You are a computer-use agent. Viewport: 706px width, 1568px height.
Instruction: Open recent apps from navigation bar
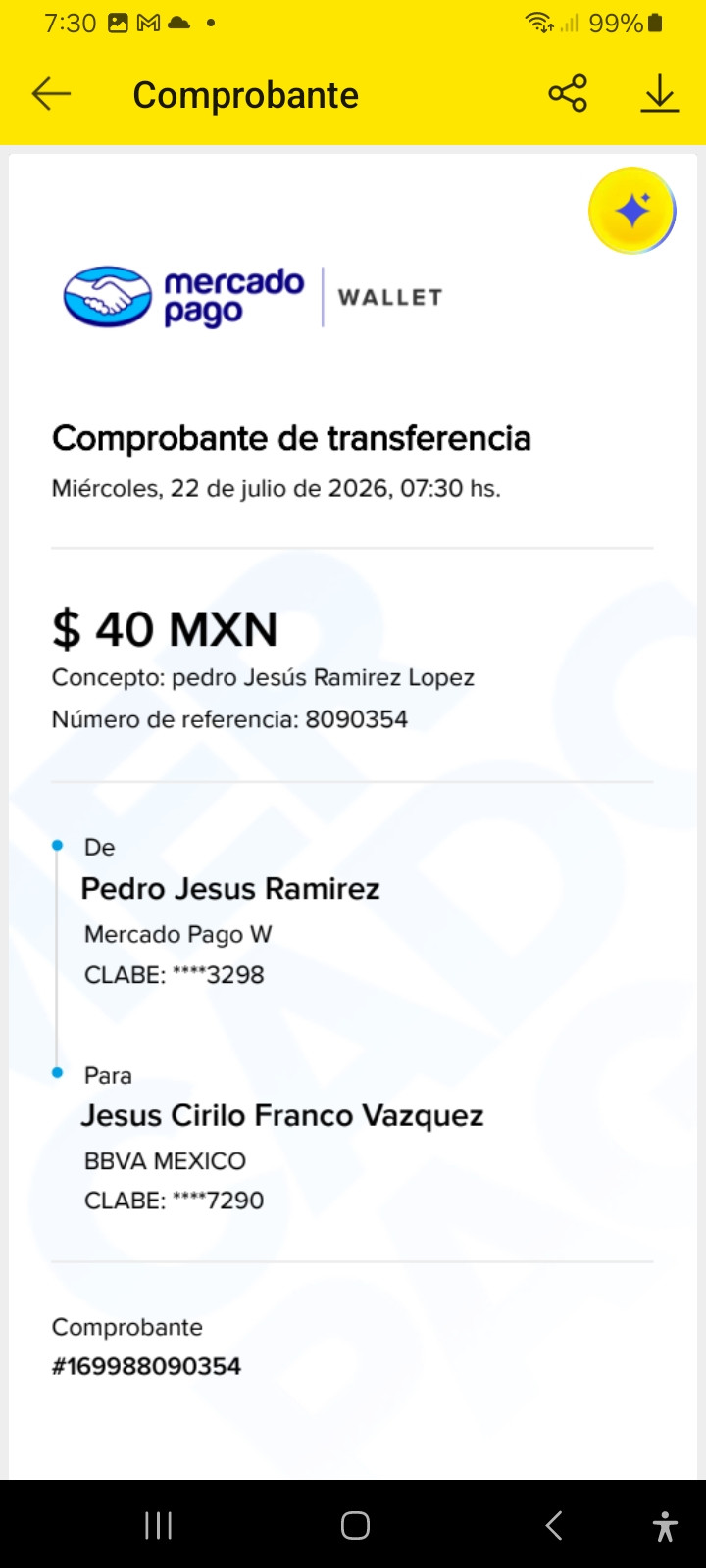click(x=158, y=1525)
